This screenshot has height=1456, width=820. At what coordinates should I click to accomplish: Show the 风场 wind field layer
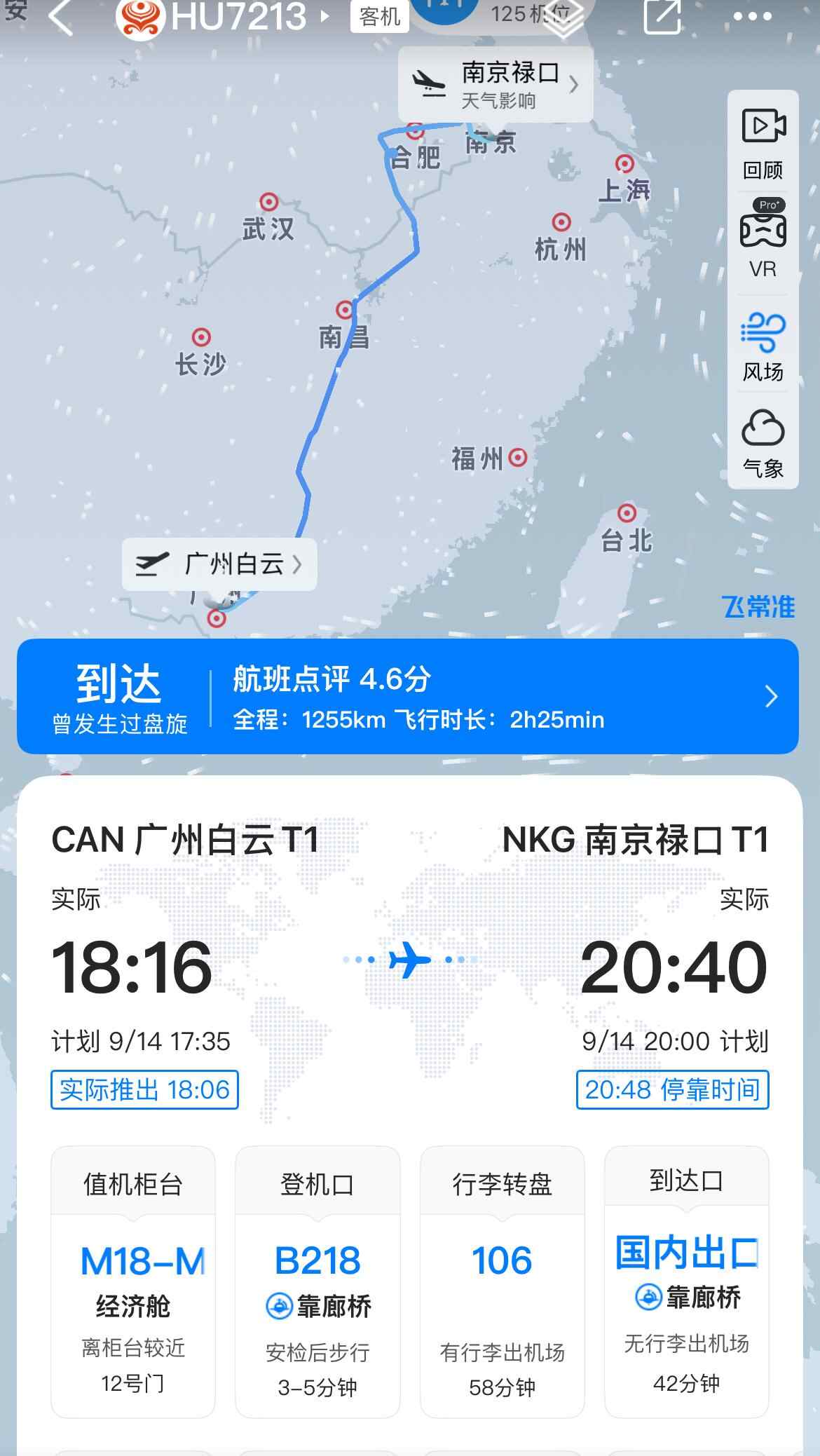[763, 345]
